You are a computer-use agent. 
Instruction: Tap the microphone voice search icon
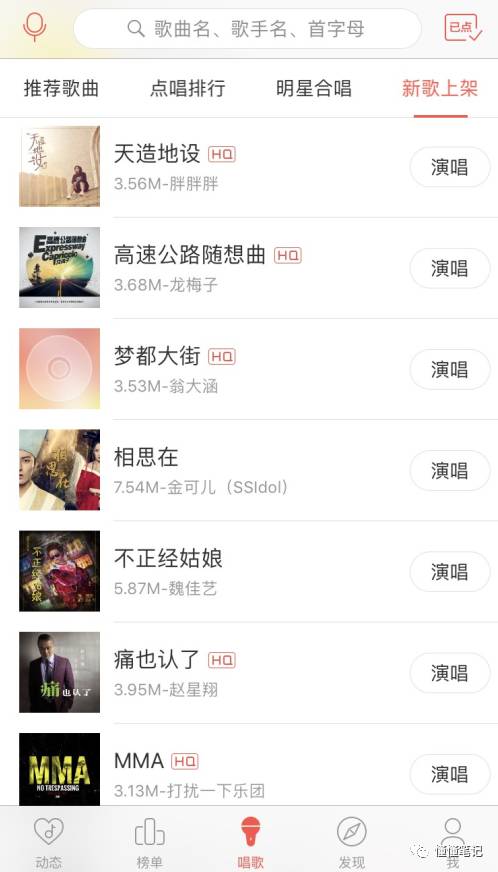click(34, 27)
